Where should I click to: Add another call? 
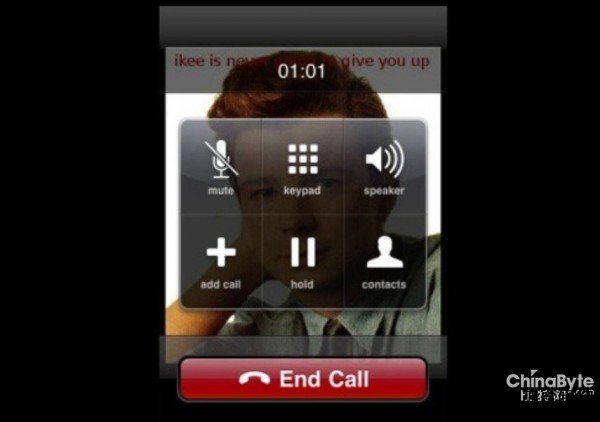tap(221, 260)
